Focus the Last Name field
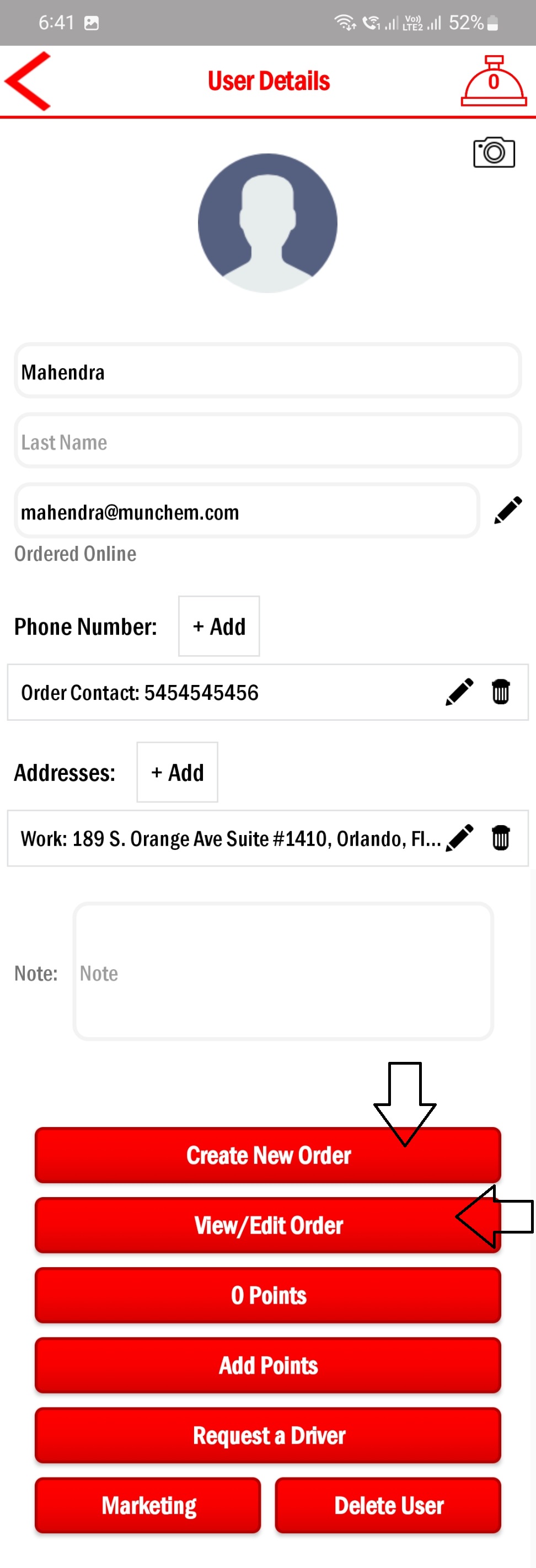 tap(267, 442)
